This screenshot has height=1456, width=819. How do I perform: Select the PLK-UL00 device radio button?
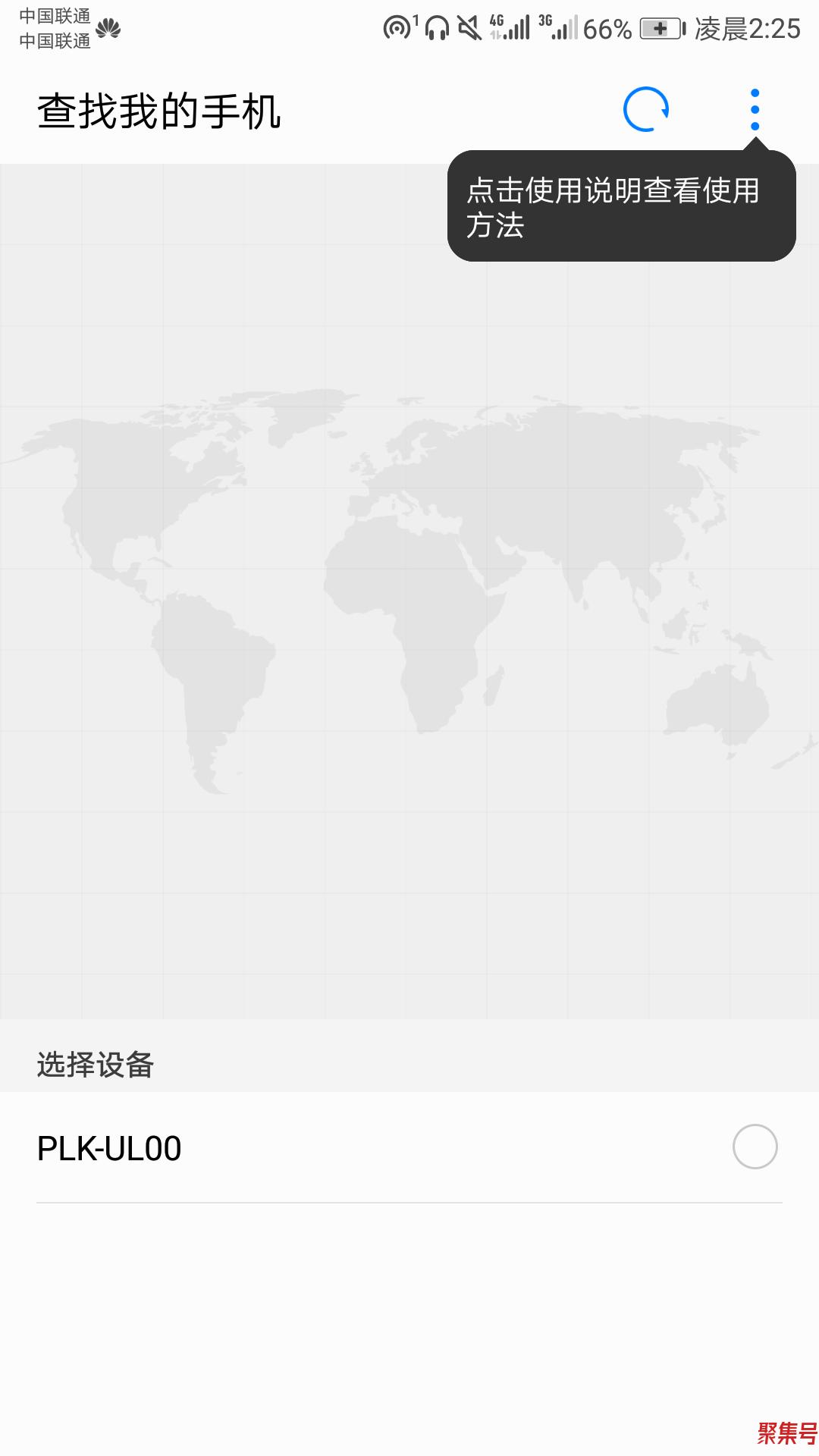click(x=755, y=1147)
